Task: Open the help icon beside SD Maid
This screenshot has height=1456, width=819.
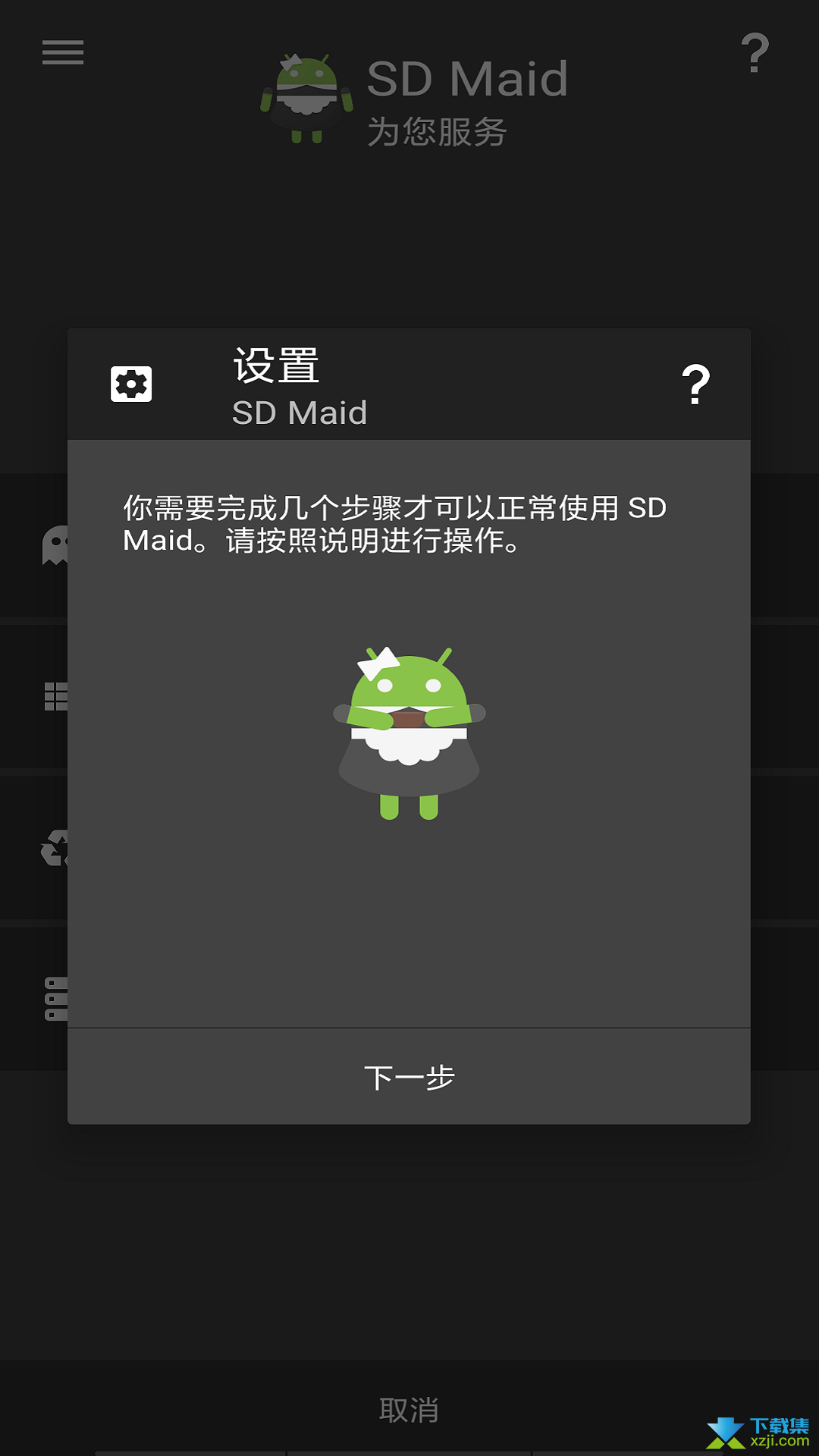Action: 755,52
